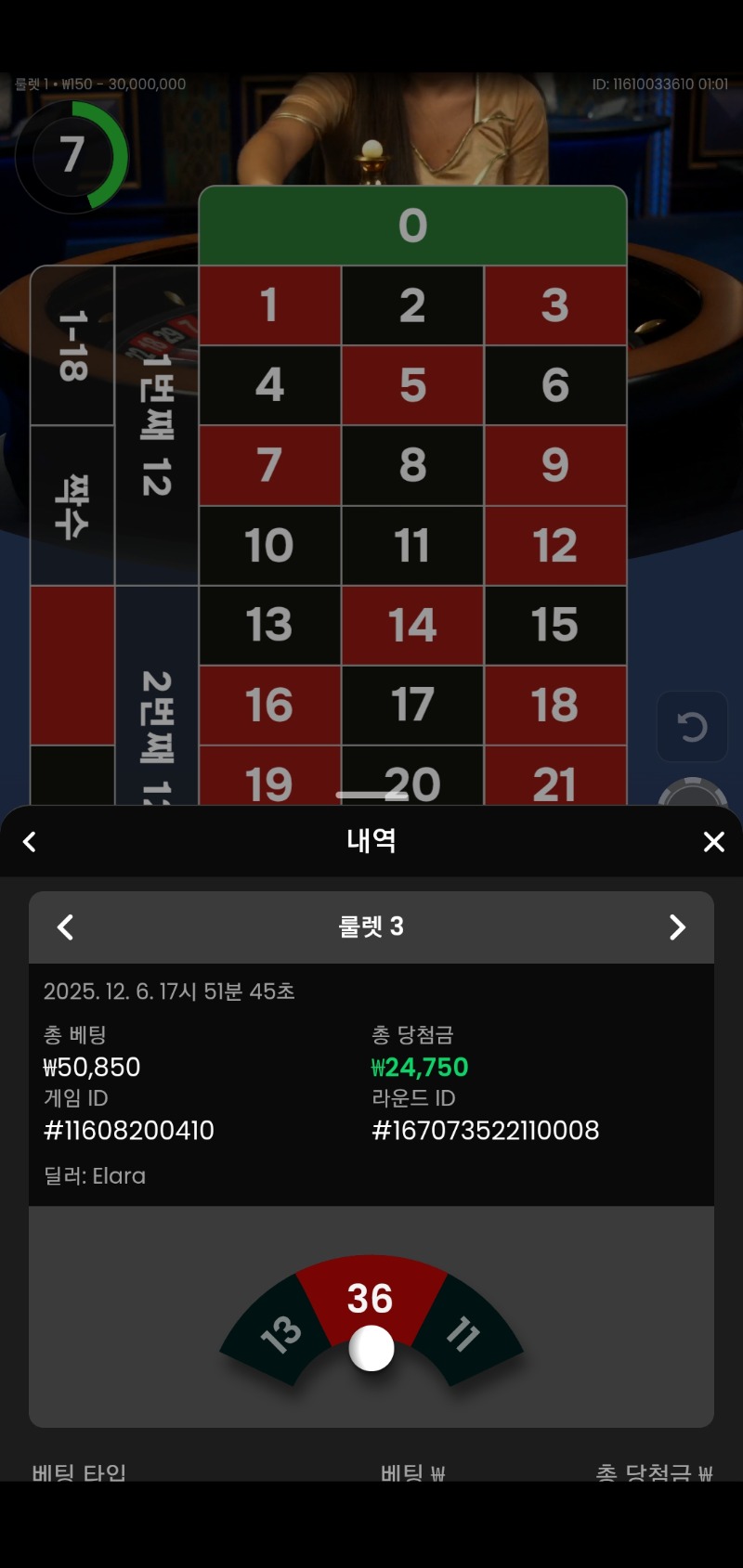View the next round after 룰렛 3
The width and height of the screenshot is (743, 1568).
click(677, 927)
